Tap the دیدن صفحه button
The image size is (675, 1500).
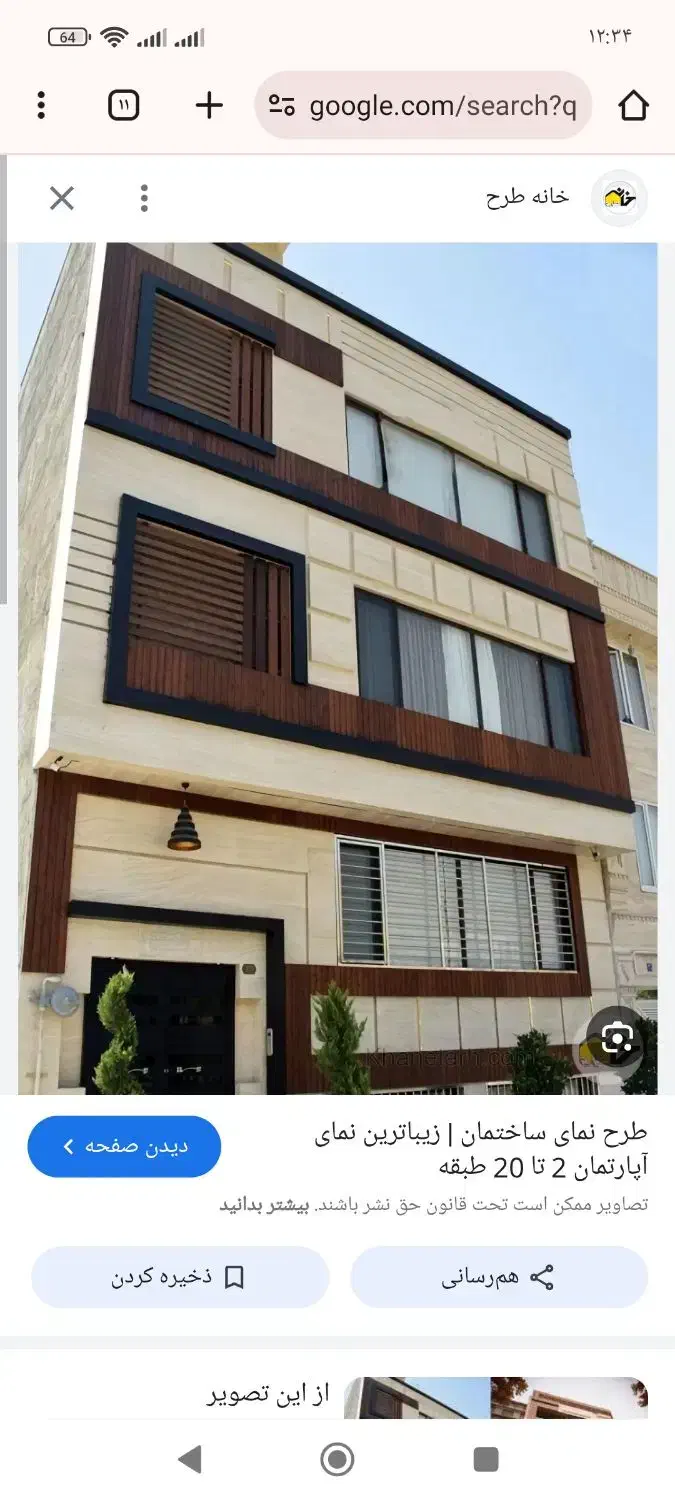pos(124,1146)
